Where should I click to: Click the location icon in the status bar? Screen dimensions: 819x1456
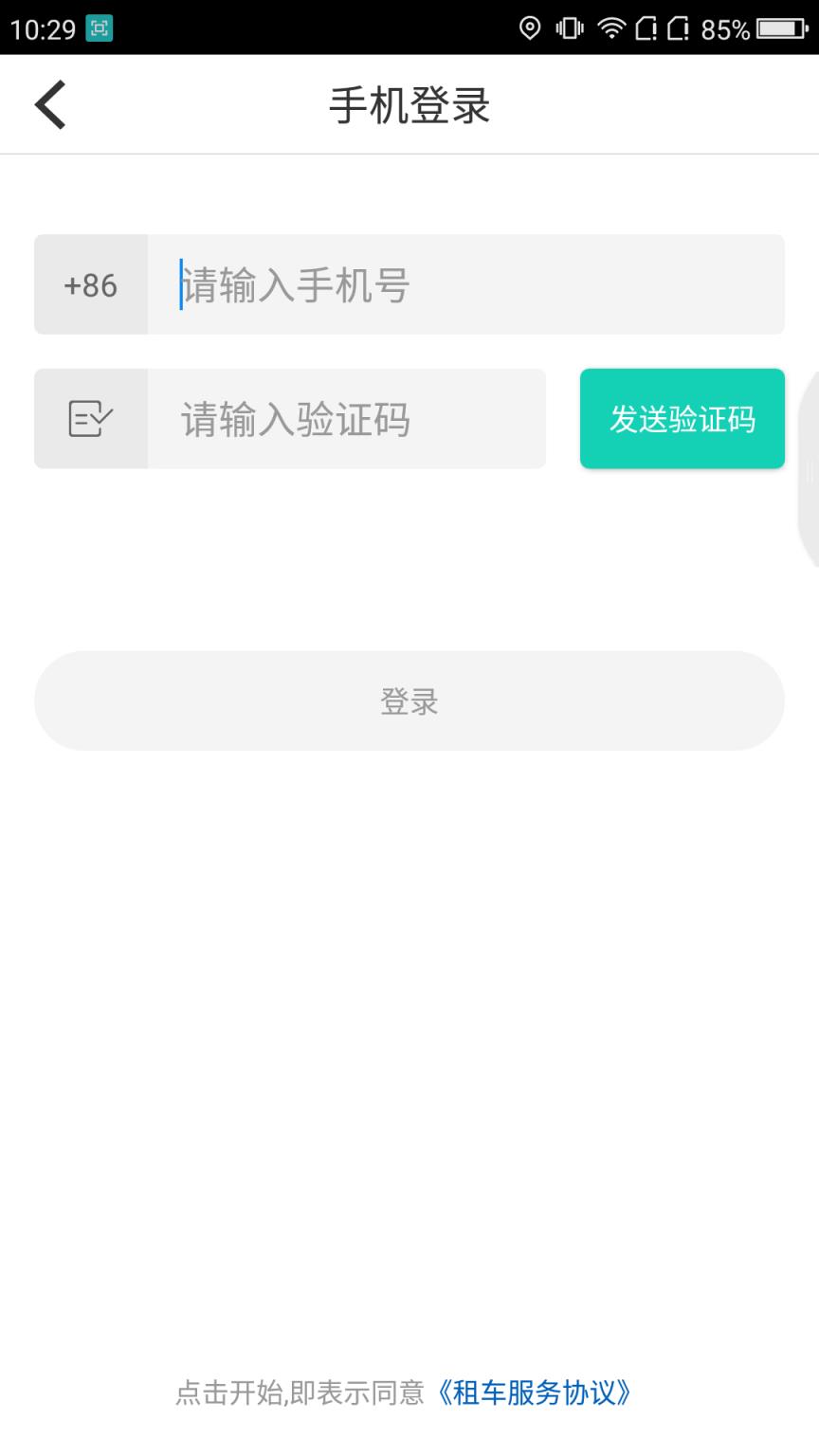coord(533,29)
